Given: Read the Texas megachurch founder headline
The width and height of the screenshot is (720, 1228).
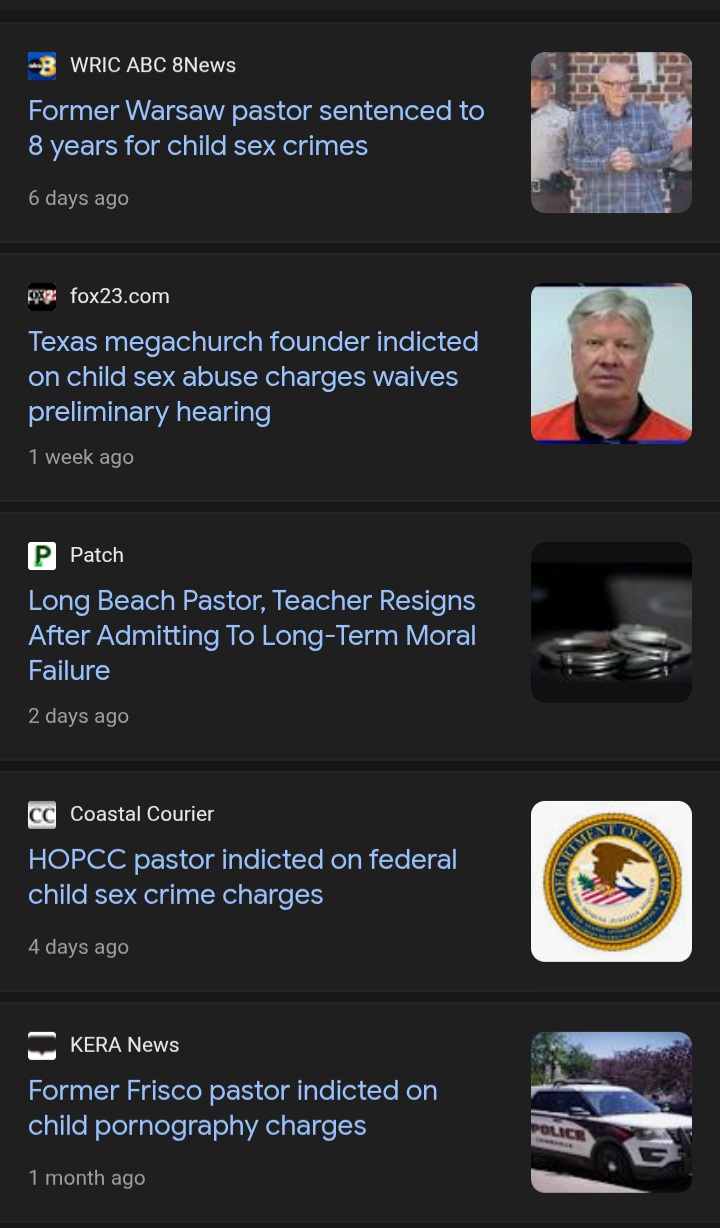Looking at the screenshot, I should pos(253,376).
